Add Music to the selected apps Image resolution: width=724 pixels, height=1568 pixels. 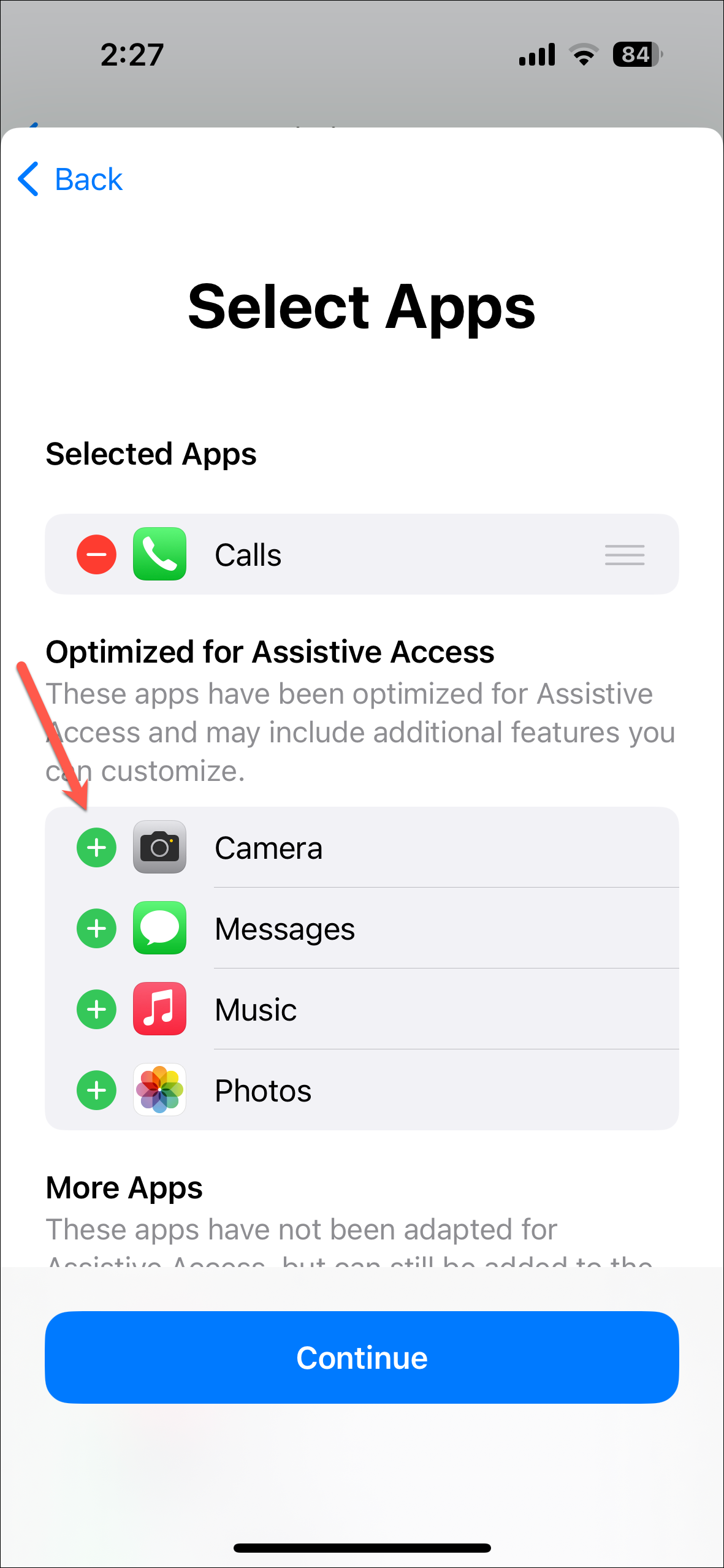click(96, 1010)
